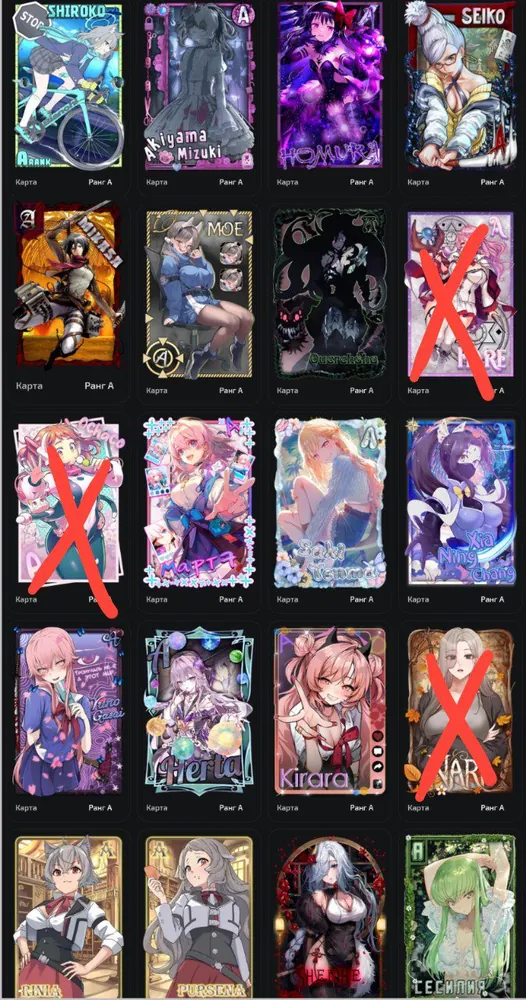
Task: Open the Herta card
Action: pyautogui.click(x=199, y=711)
